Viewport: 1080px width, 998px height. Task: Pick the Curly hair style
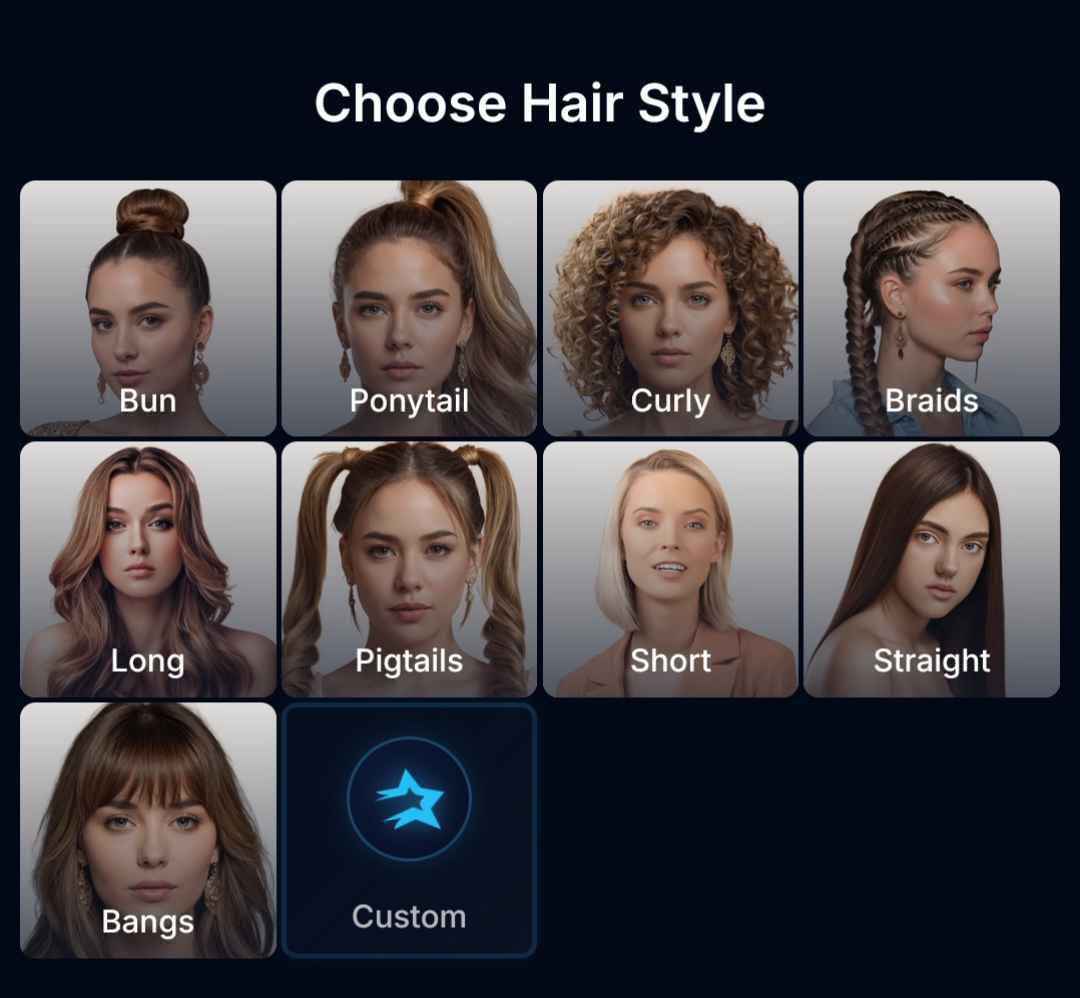pyautogui.click(x=670, y=308)
